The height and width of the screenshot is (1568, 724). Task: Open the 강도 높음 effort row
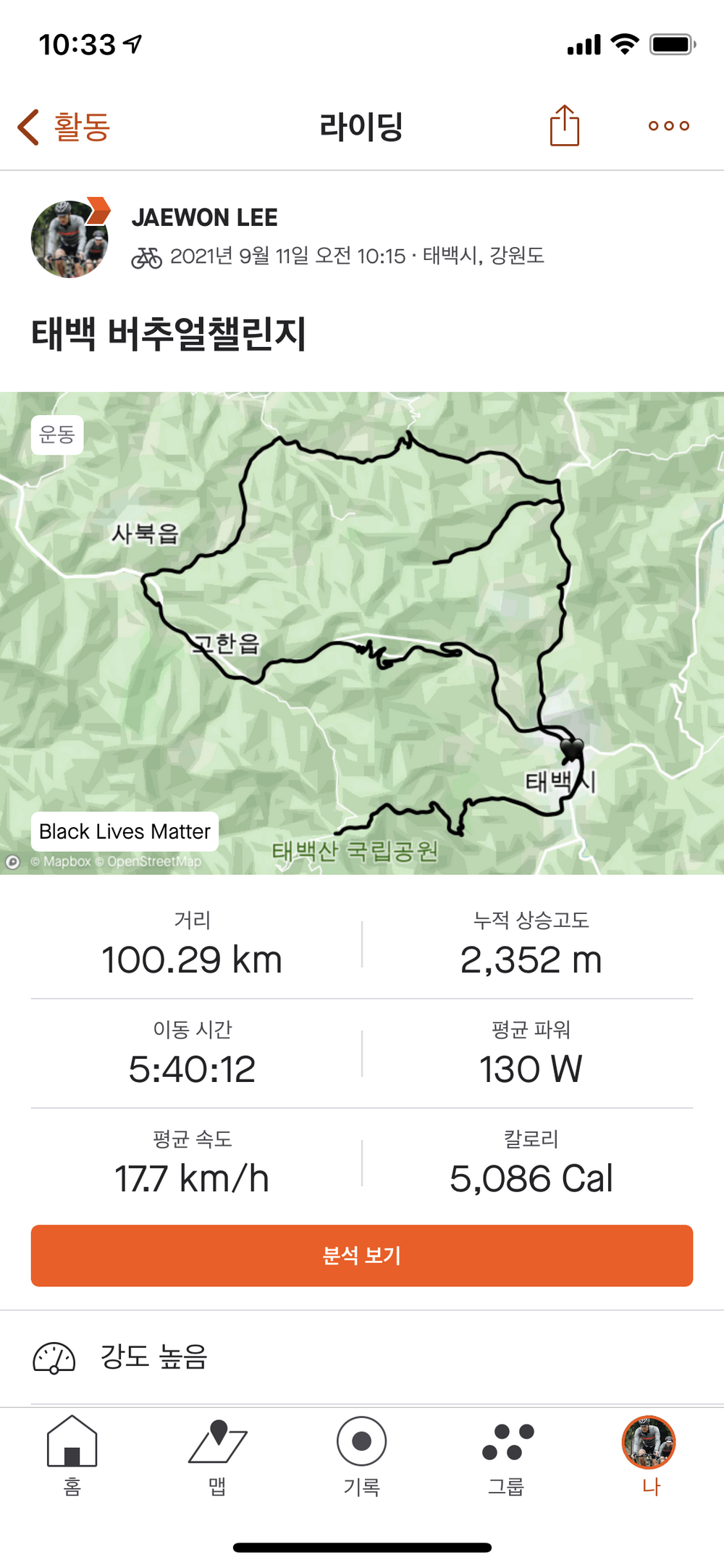362,1357
